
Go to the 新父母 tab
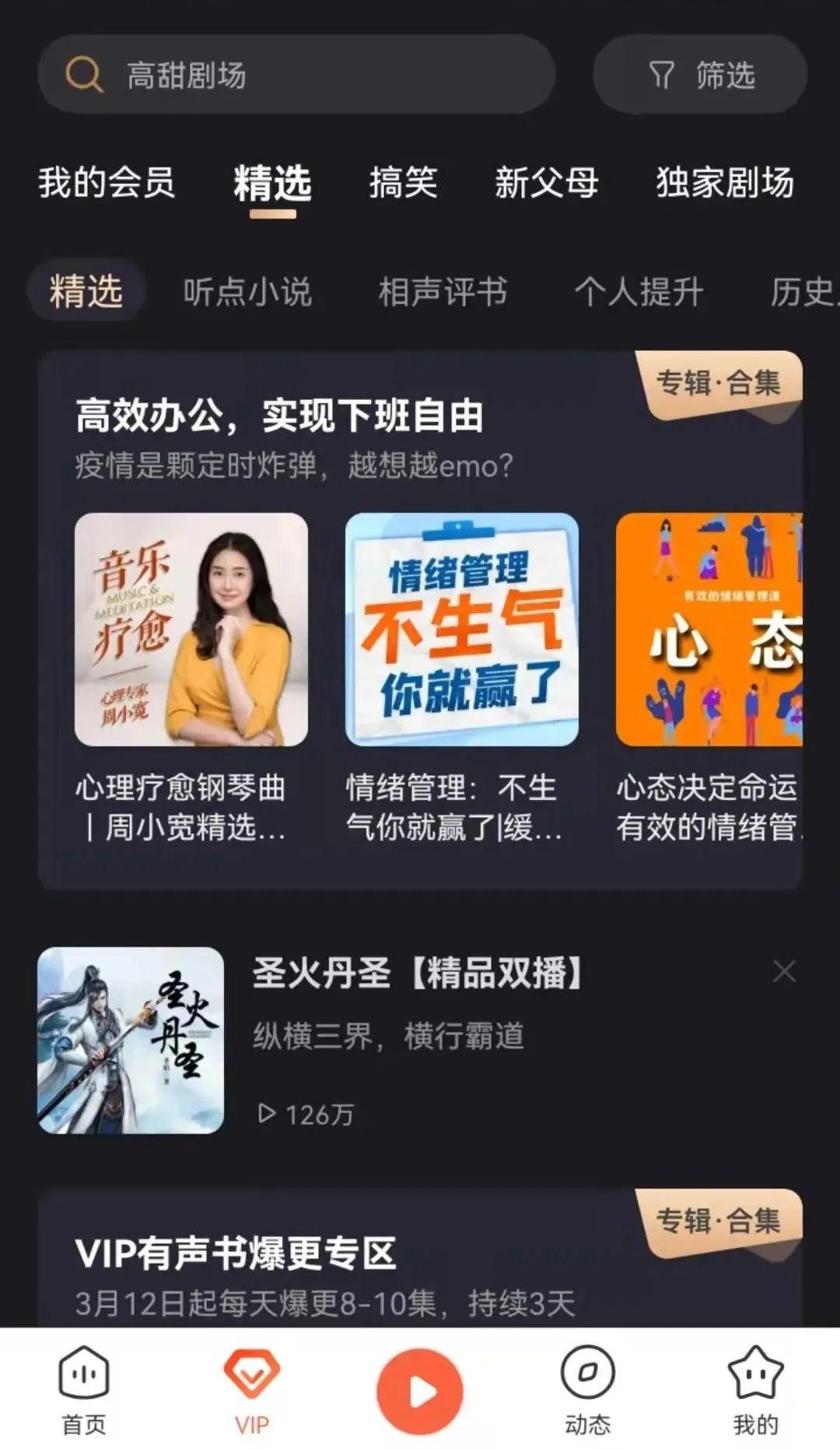(x=546, y=184)
